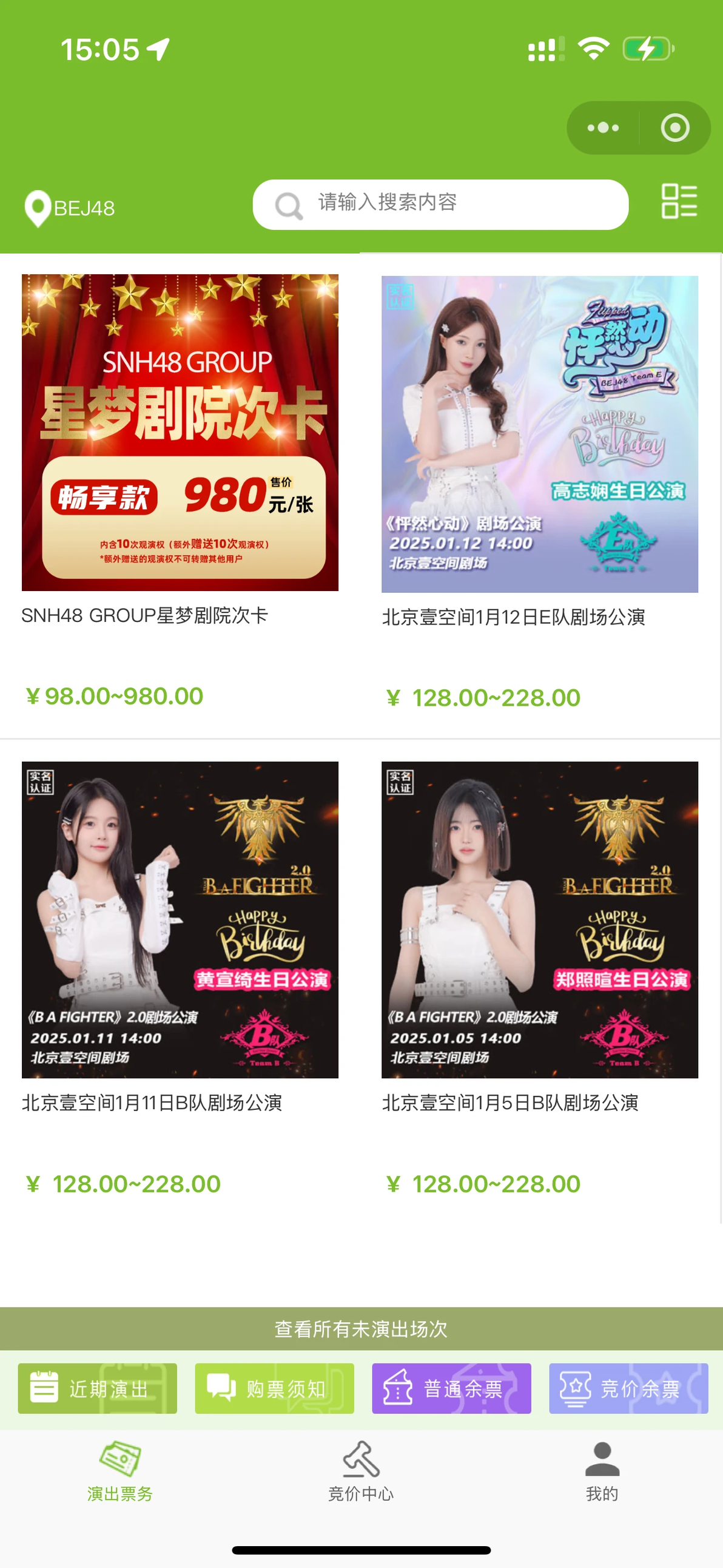Tap 查看所有未演出场次 banner

point(362,1328)
